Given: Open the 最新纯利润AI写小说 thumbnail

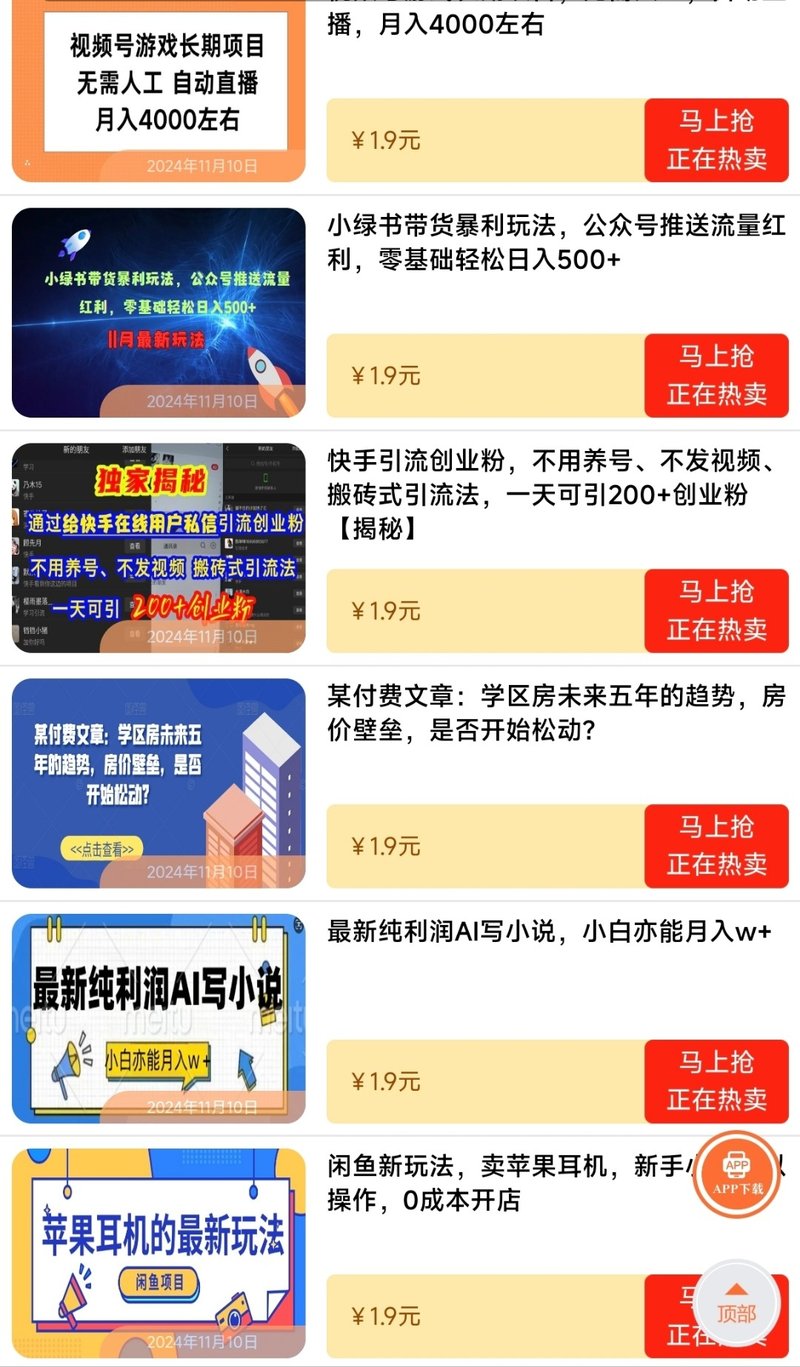Looking at the screenshot, I should (158, 1018).
